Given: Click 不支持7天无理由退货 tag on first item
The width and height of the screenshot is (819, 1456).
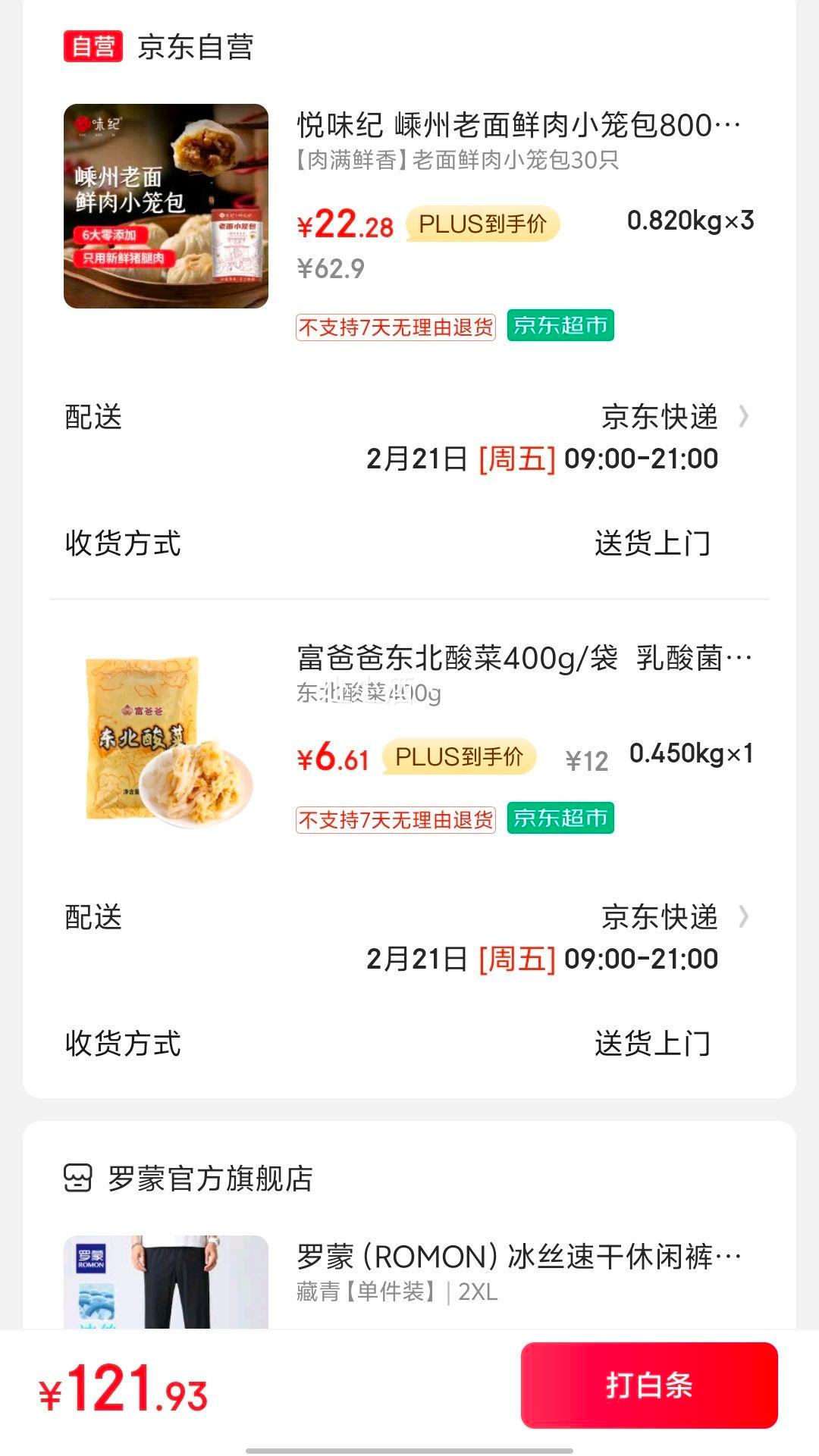Looking at the screenshot, I should point(396,325).
